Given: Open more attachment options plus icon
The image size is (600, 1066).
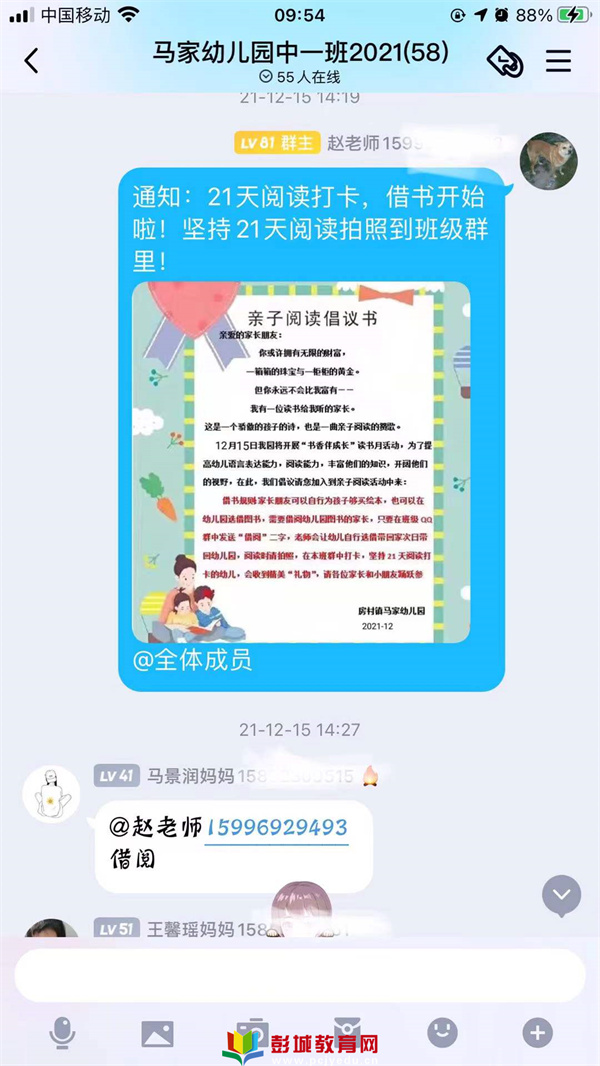Looking at the screenshot, I should click(x=537, y=1032).
